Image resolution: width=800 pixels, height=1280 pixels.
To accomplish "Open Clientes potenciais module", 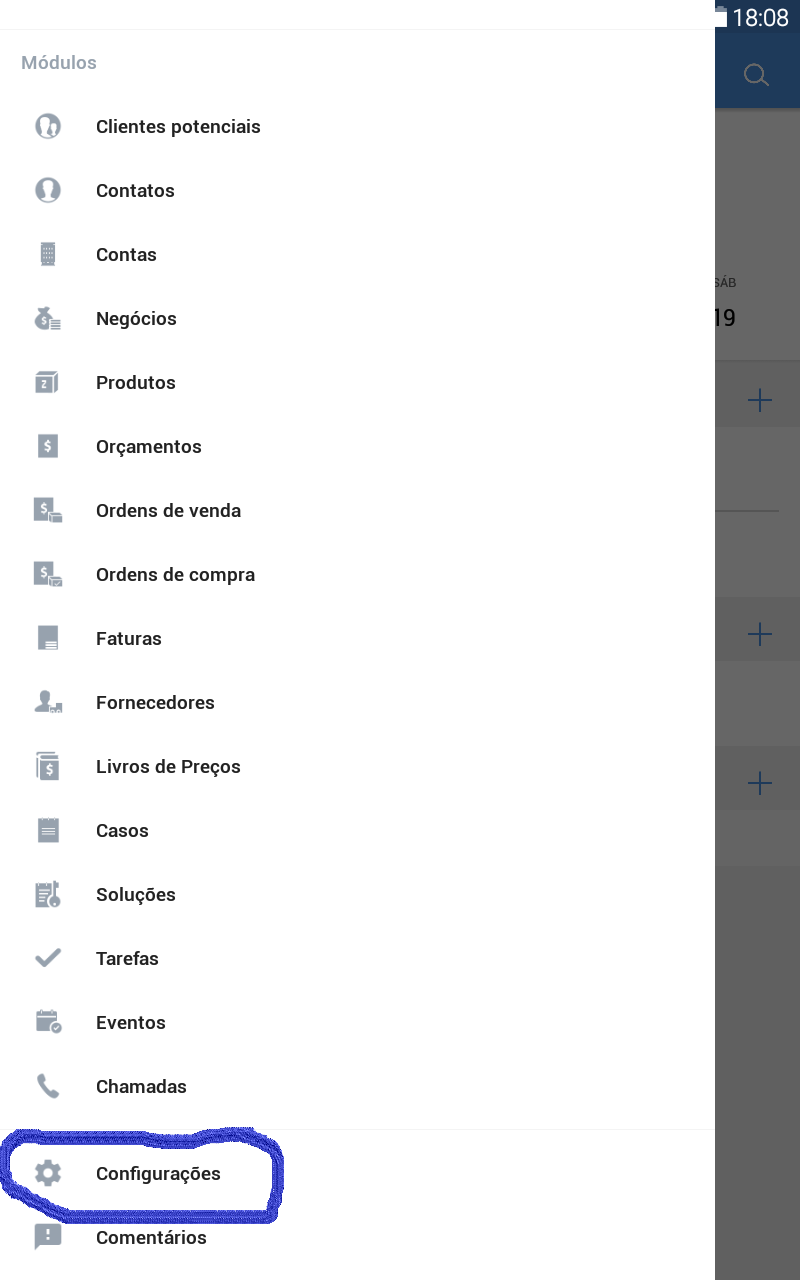I will point(178,127).
